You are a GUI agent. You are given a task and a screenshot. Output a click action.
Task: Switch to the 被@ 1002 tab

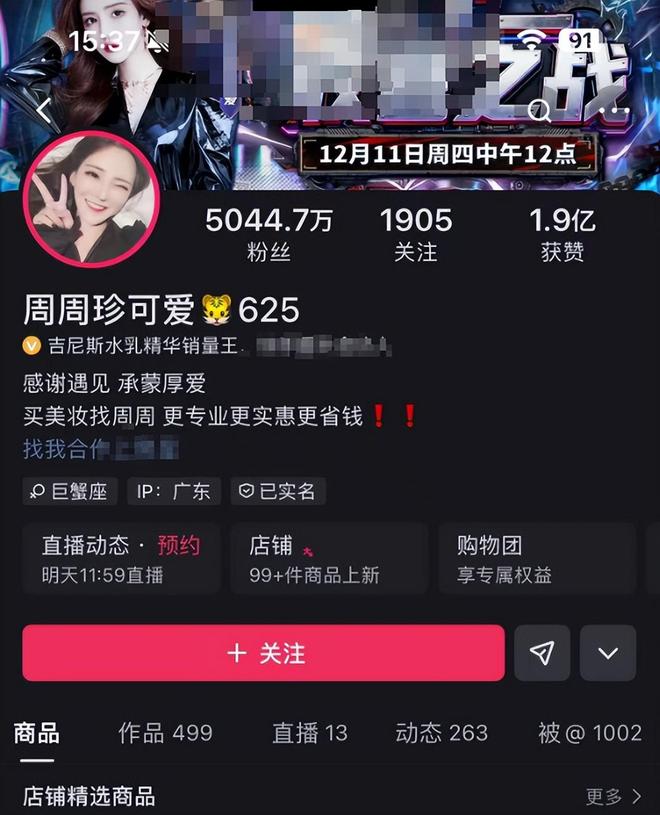[589, 733]
